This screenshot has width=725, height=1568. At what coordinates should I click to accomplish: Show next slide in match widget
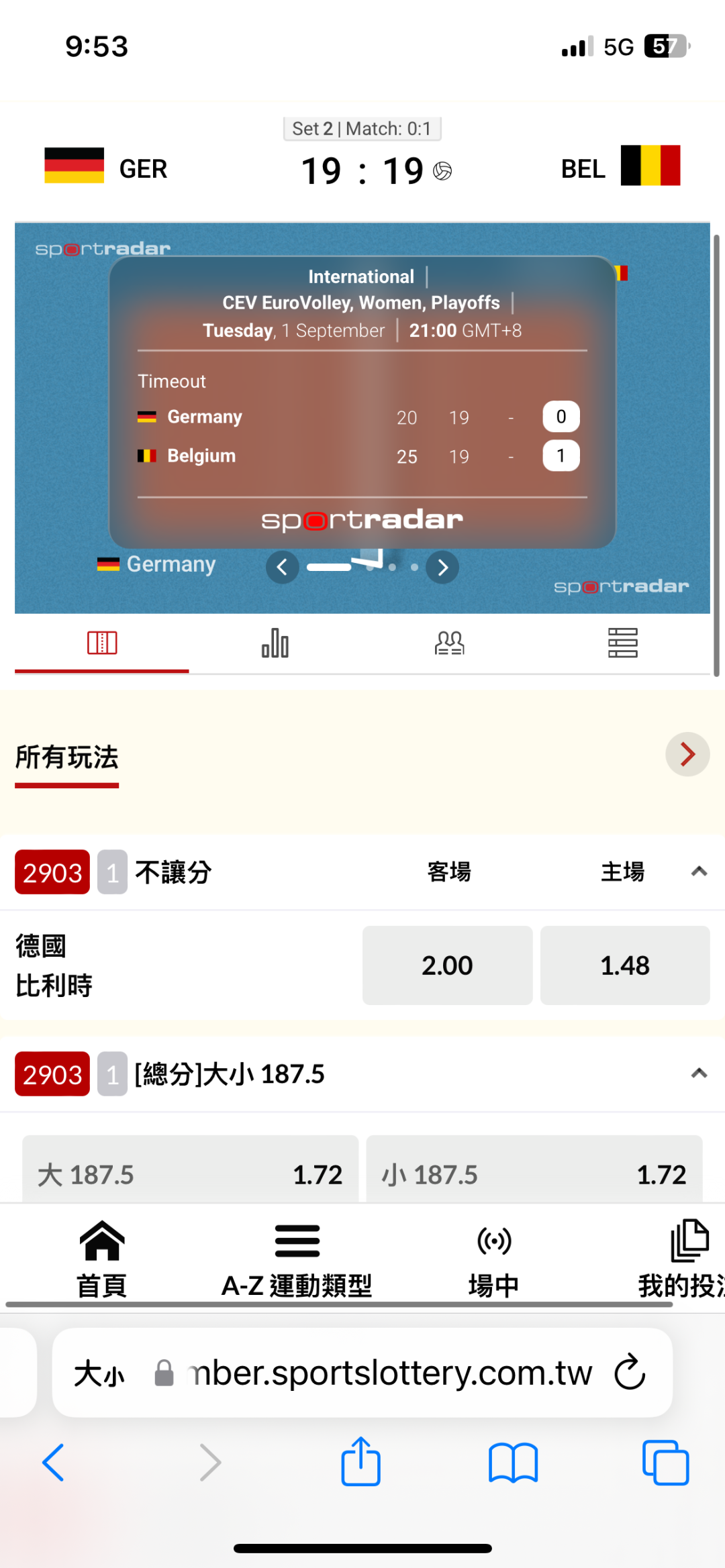coord(442,568)
